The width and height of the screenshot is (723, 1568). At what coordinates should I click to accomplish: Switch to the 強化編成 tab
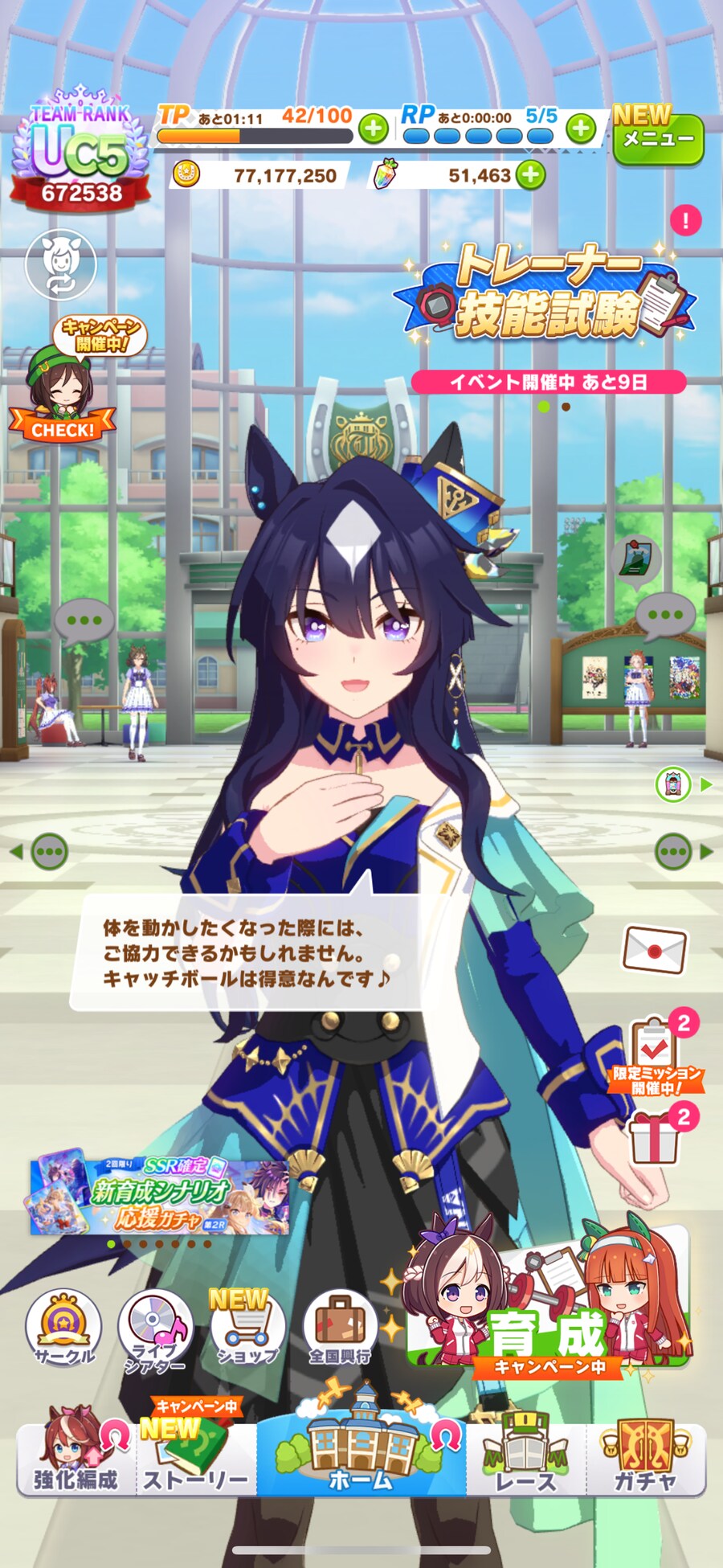(x=76, y=1459)
